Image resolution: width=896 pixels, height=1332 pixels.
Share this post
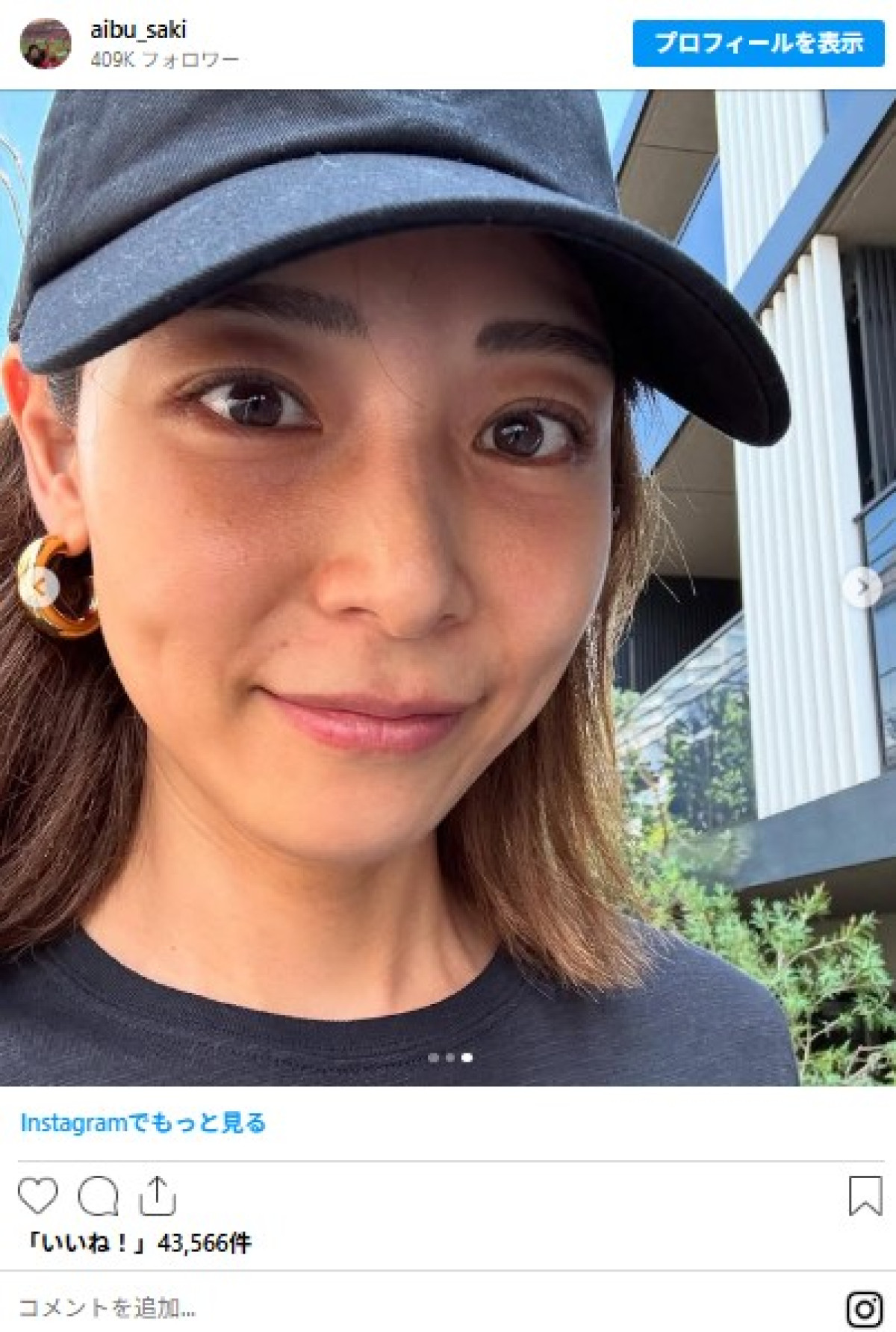coord(157,1196)
